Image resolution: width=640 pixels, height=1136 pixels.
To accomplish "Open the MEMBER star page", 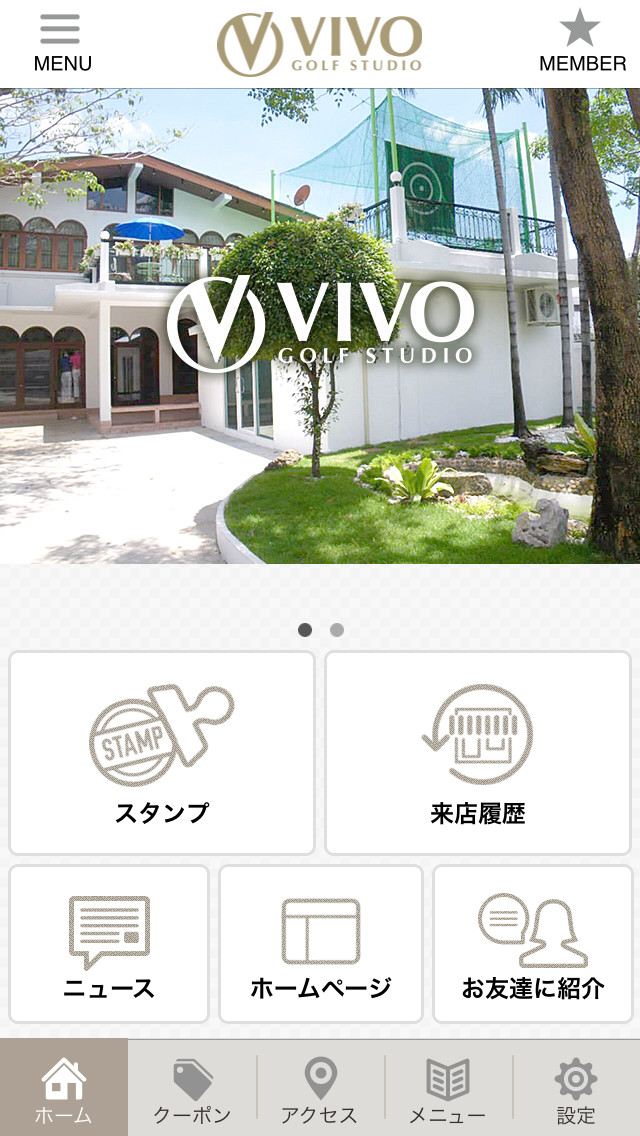I will (581, 43).
